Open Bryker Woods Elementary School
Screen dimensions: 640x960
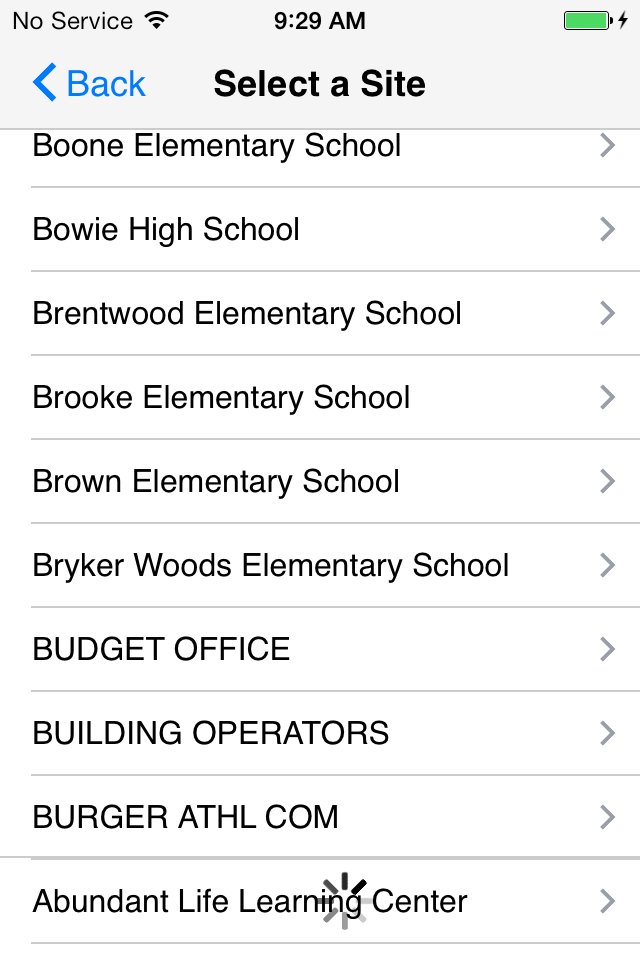click(271, 566)
